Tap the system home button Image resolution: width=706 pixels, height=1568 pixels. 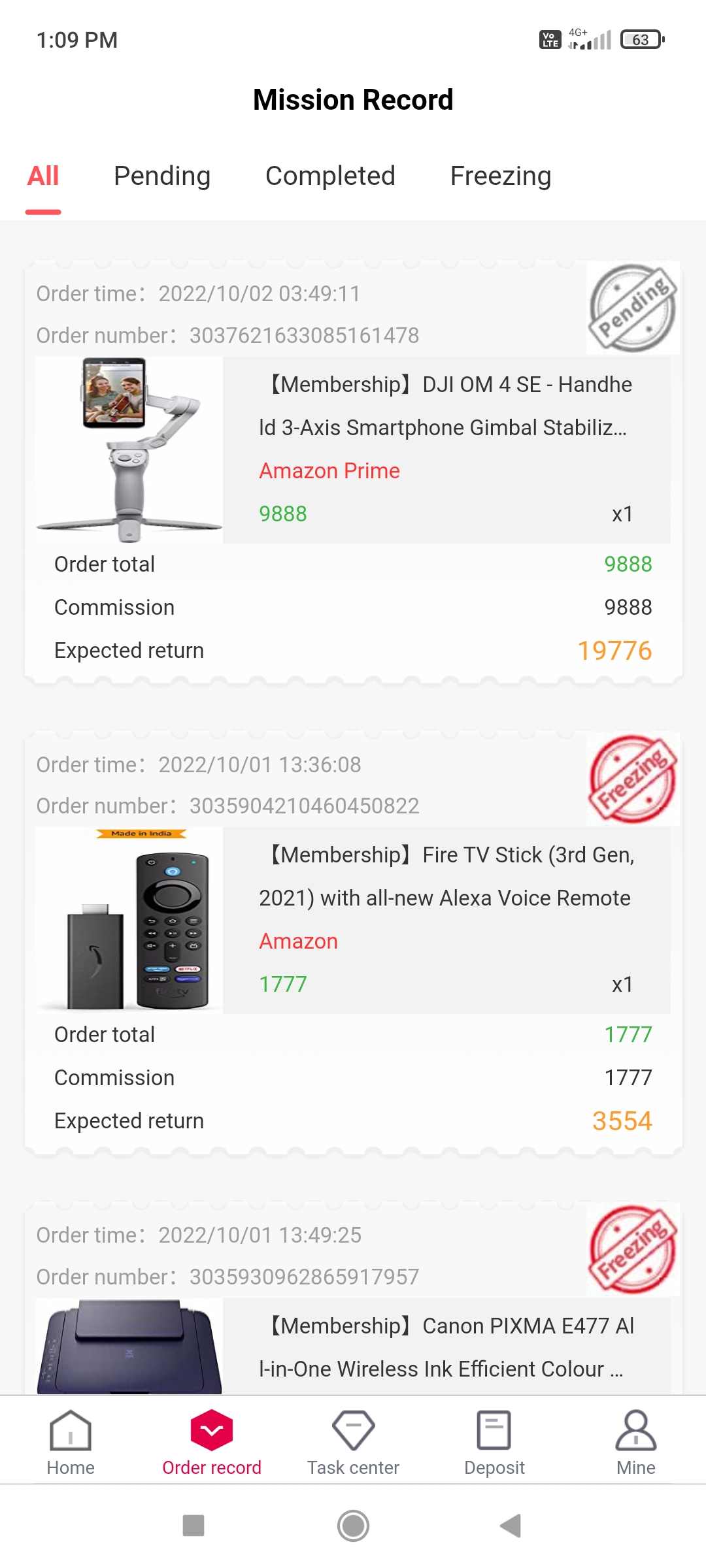coord(353,1526)
